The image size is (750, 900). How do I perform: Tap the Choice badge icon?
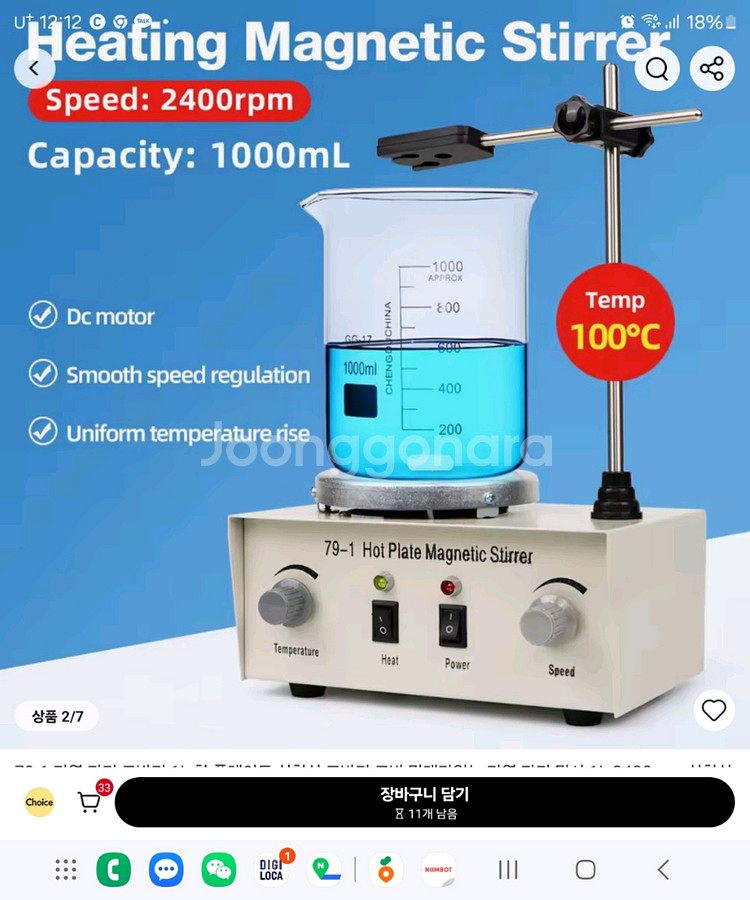point(39,802)
